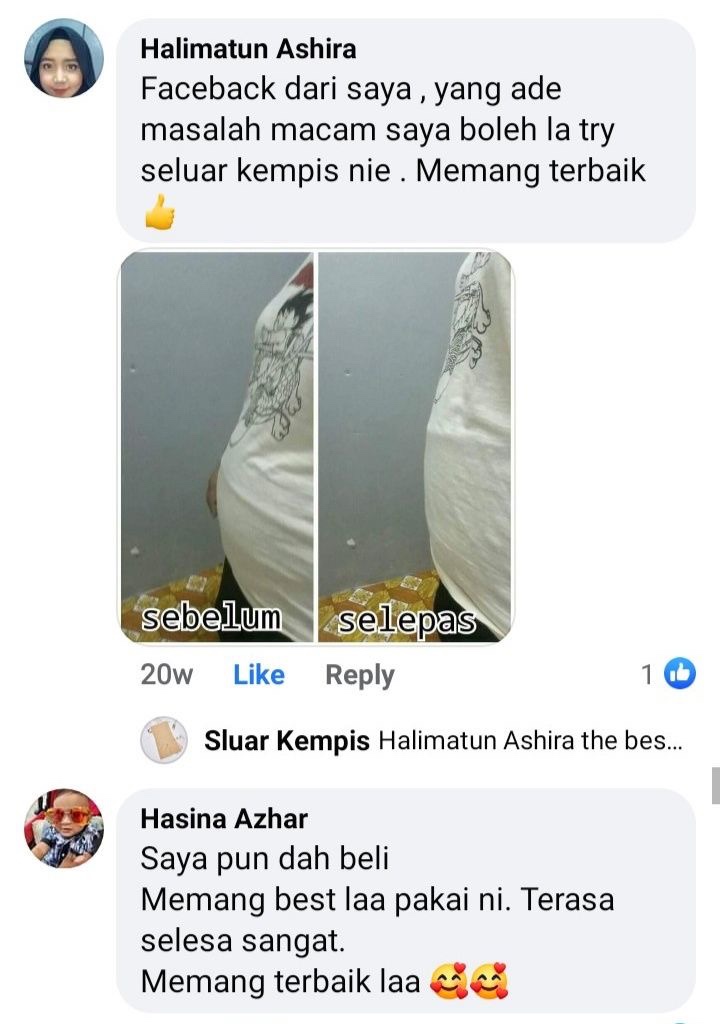The image size is (720, 1024).
Task: Open Halimatun Ashira's profile picture
Action: coord(64,59)
